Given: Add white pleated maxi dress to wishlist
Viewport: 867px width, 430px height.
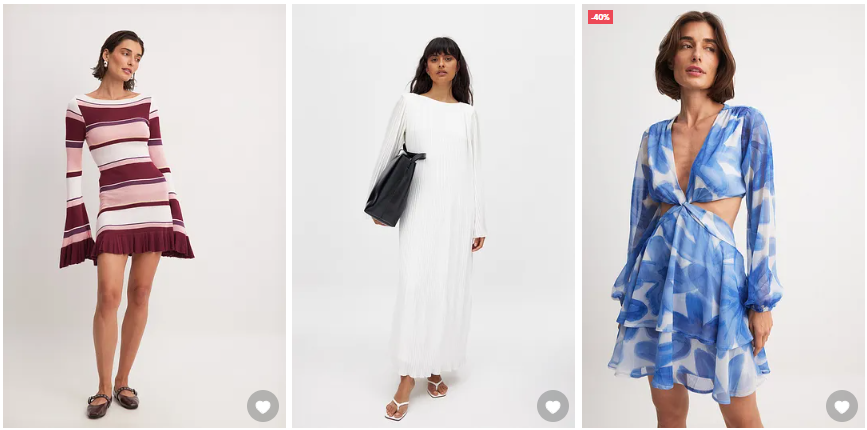Looking at the screenshot, I should click(x=553, y=406).
